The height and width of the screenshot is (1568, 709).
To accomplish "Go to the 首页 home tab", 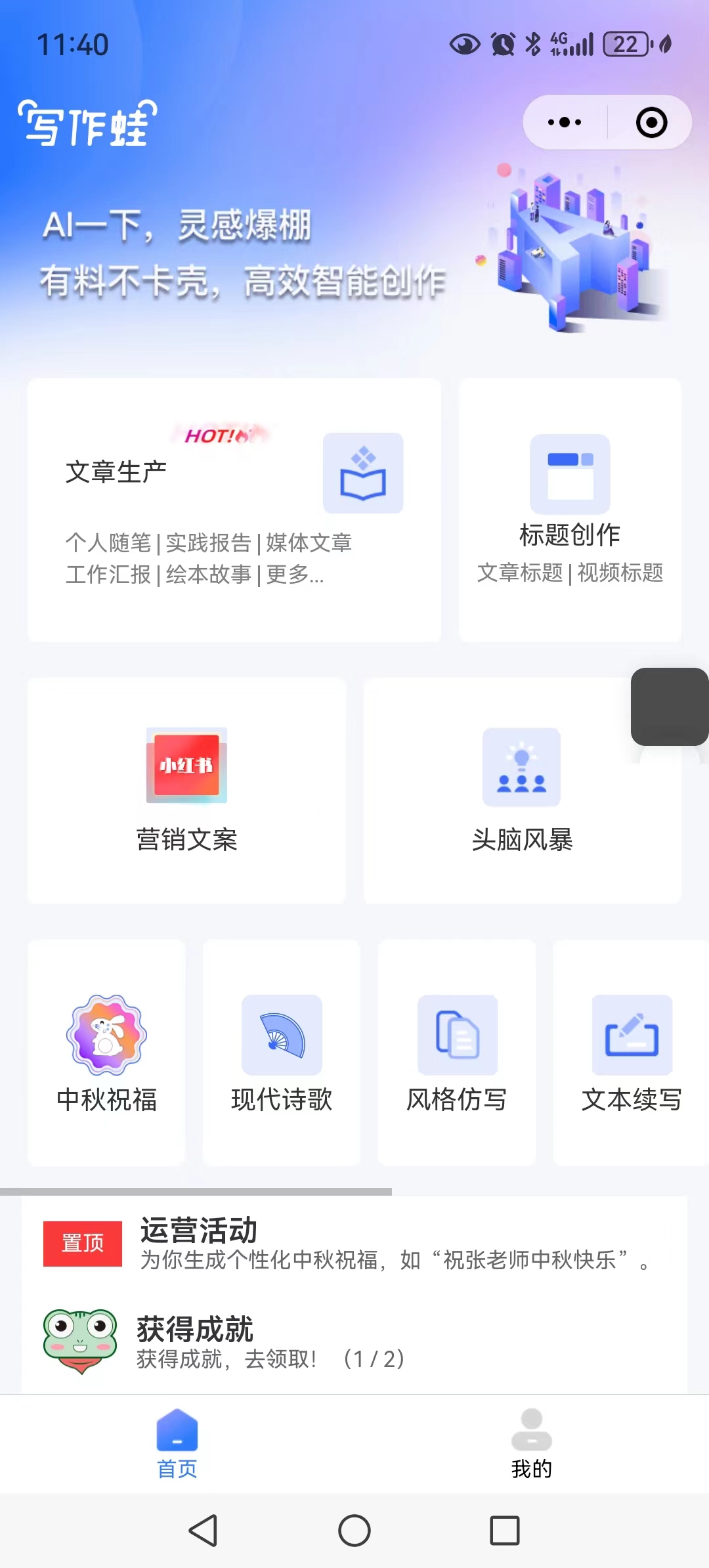I will 177,1443.
